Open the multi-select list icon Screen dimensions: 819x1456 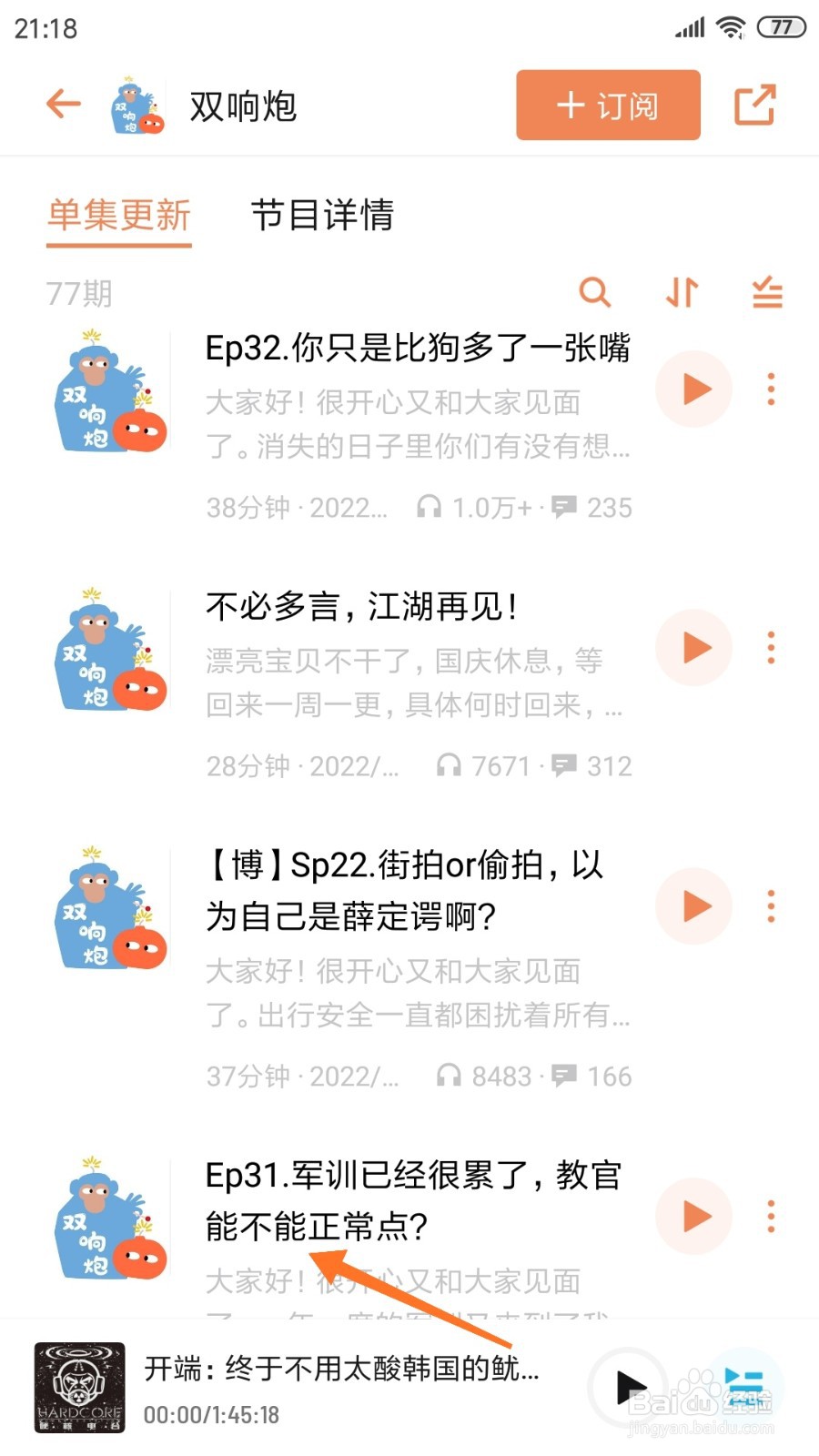767,293
